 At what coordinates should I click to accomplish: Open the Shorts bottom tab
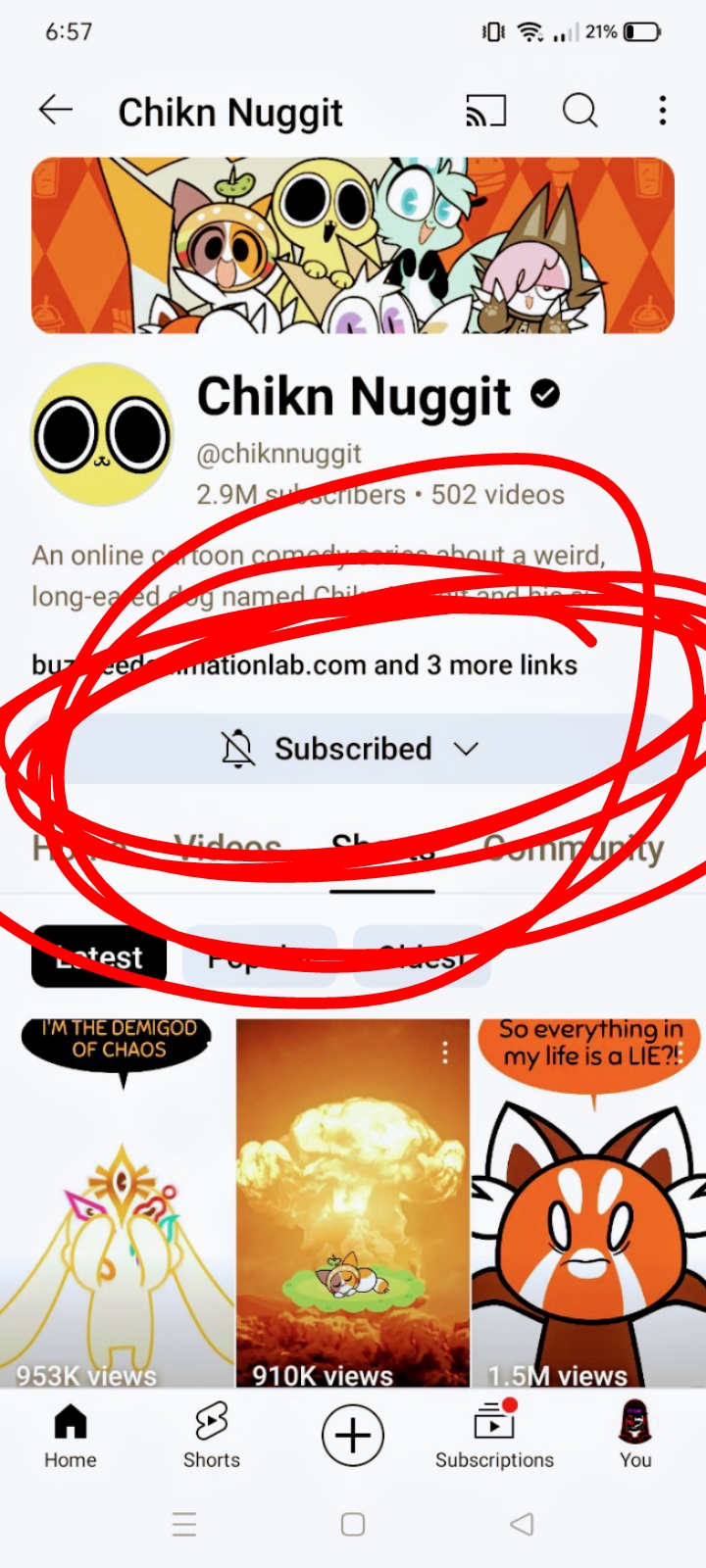coord(211,1436)
